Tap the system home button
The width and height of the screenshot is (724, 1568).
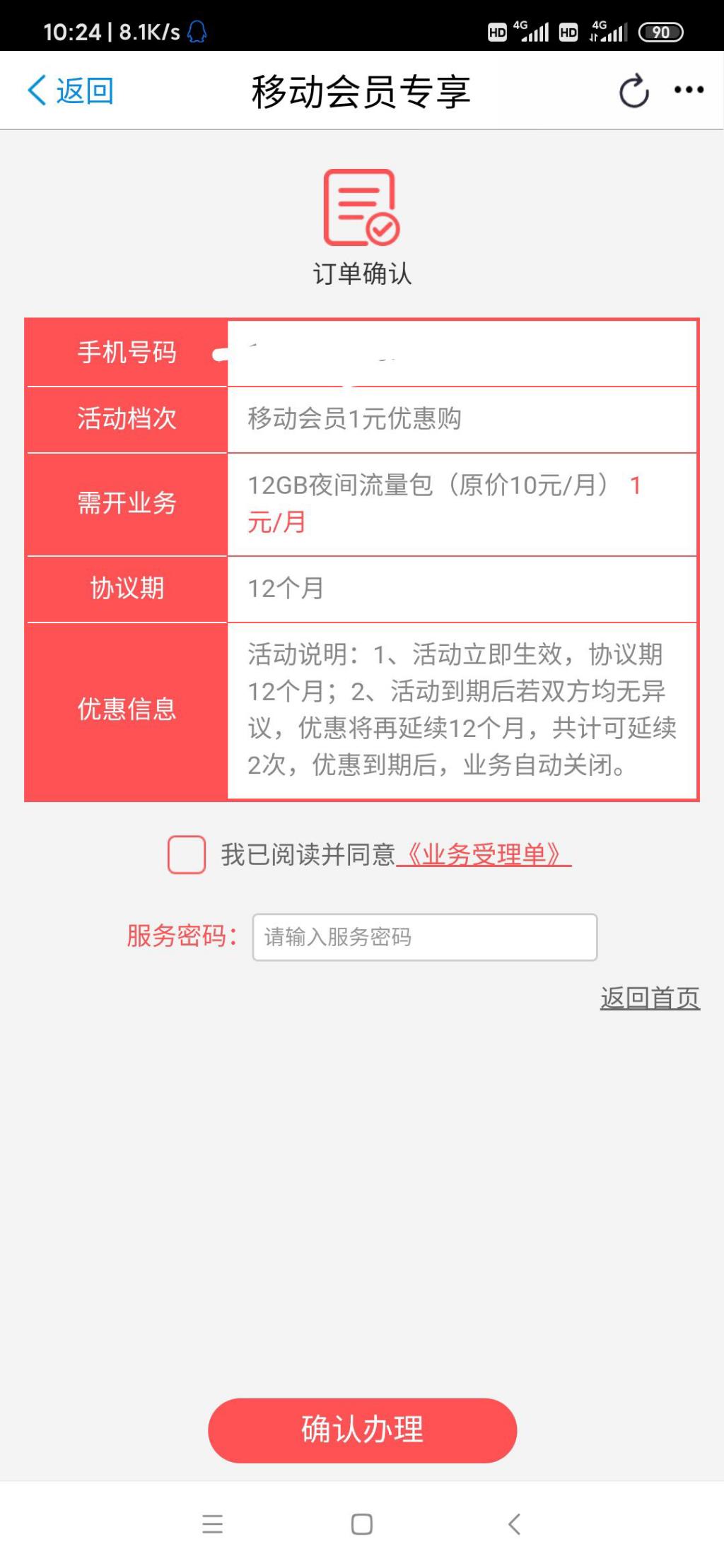362,1523
